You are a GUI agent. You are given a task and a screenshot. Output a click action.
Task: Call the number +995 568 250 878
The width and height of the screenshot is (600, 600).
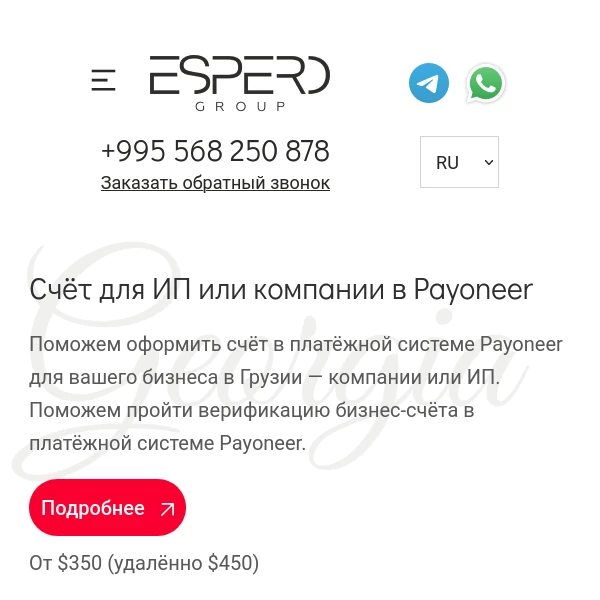coord(215,151)
